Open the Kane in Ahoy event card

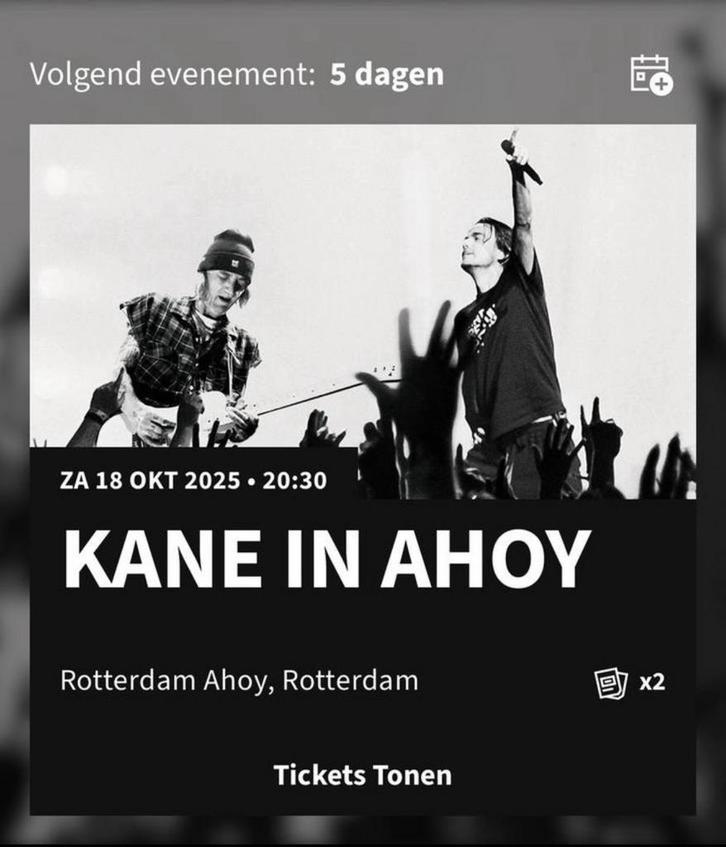(327, 557)
